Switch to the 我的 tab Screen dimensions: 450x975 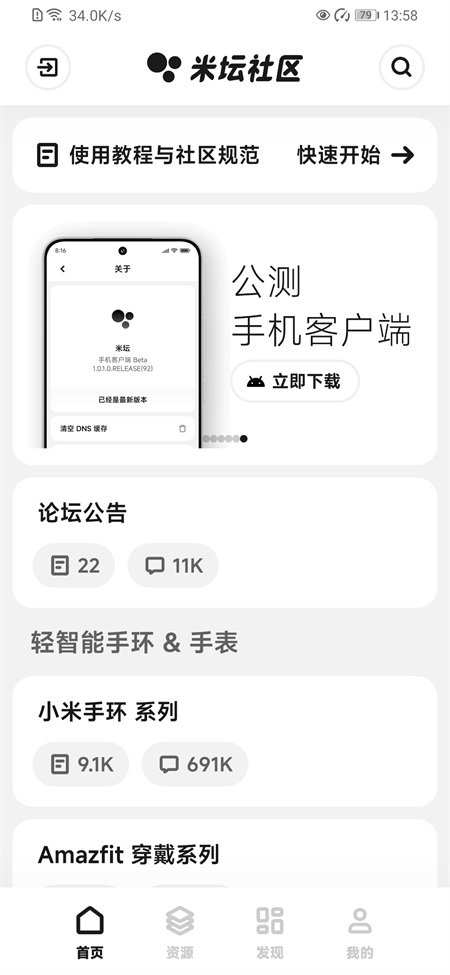tap(360, 932)
